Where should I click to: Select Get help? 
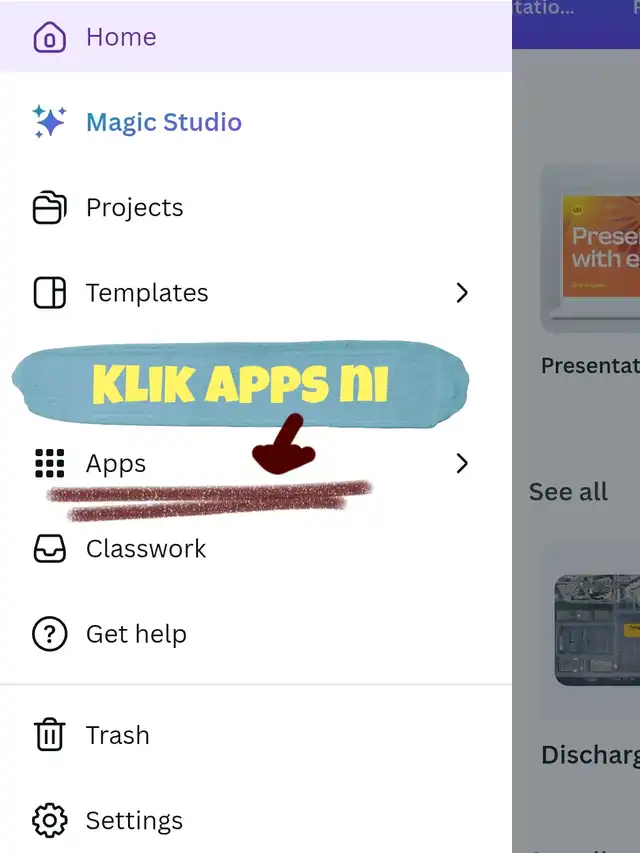[135, 634]
